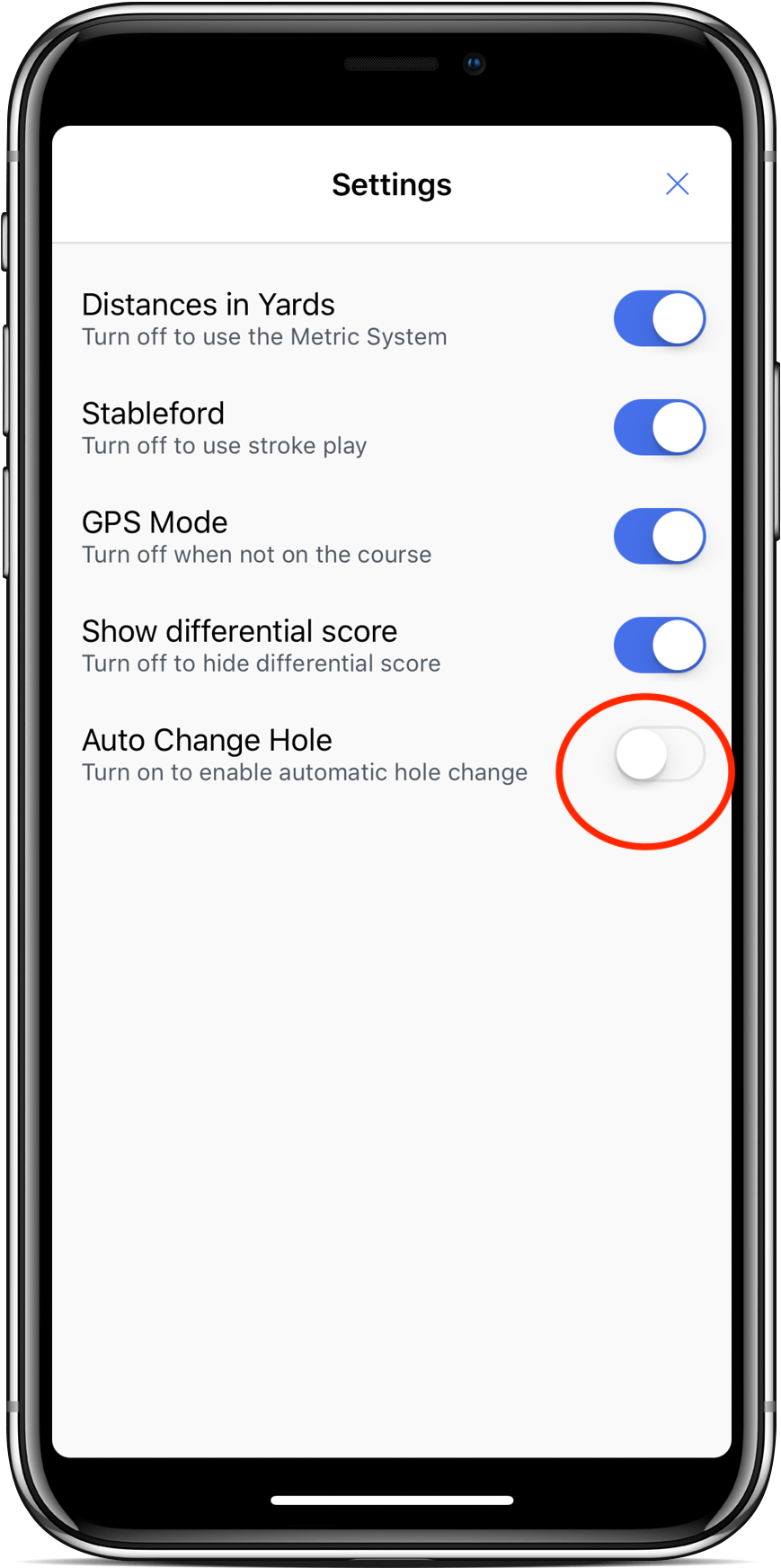Switch off GPS Mode
The width and height of the screenshot is (781, 1568).
pyautogui.click(x=659, y=536)
